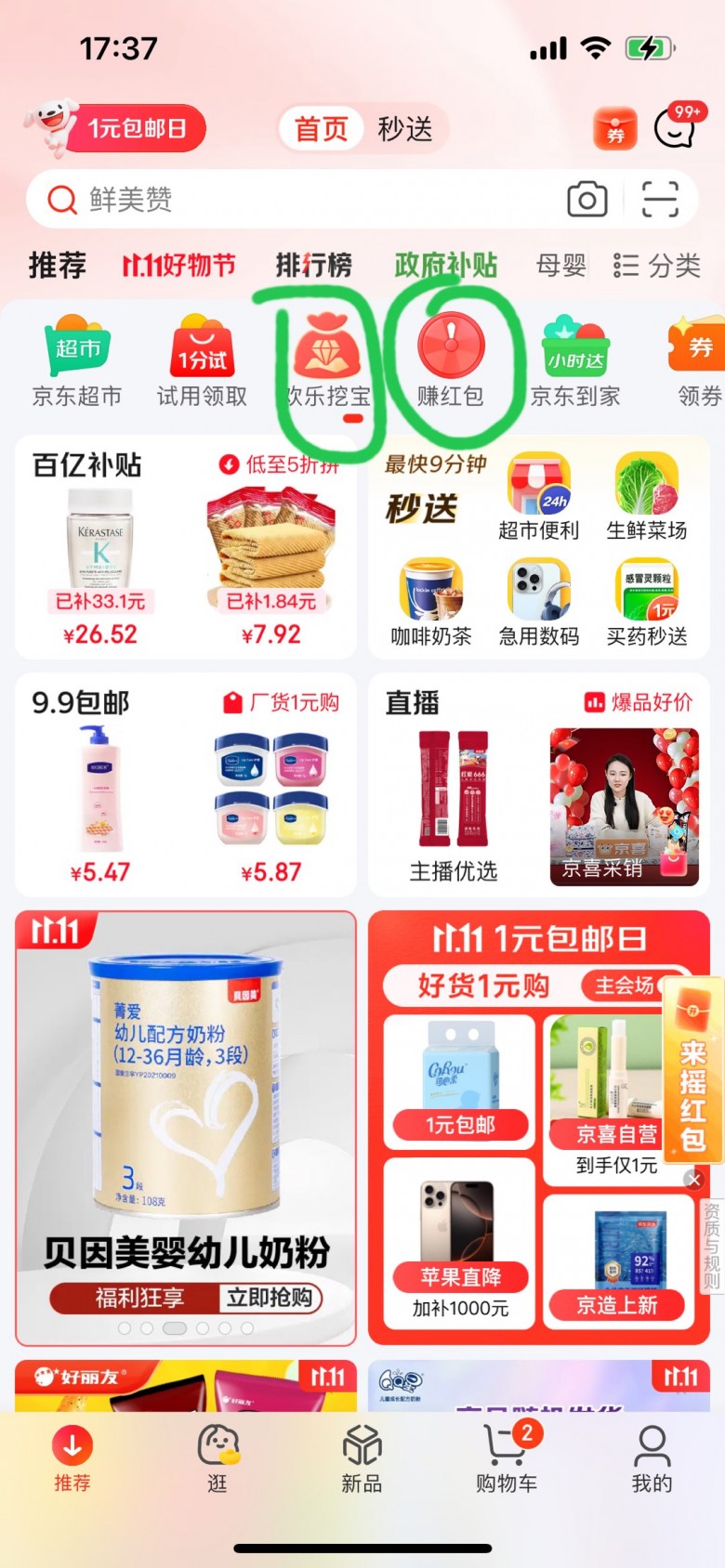Viewport: 725px width, 1568px height.
Task: Open 分类 category menu
Action: coord(657,267)
